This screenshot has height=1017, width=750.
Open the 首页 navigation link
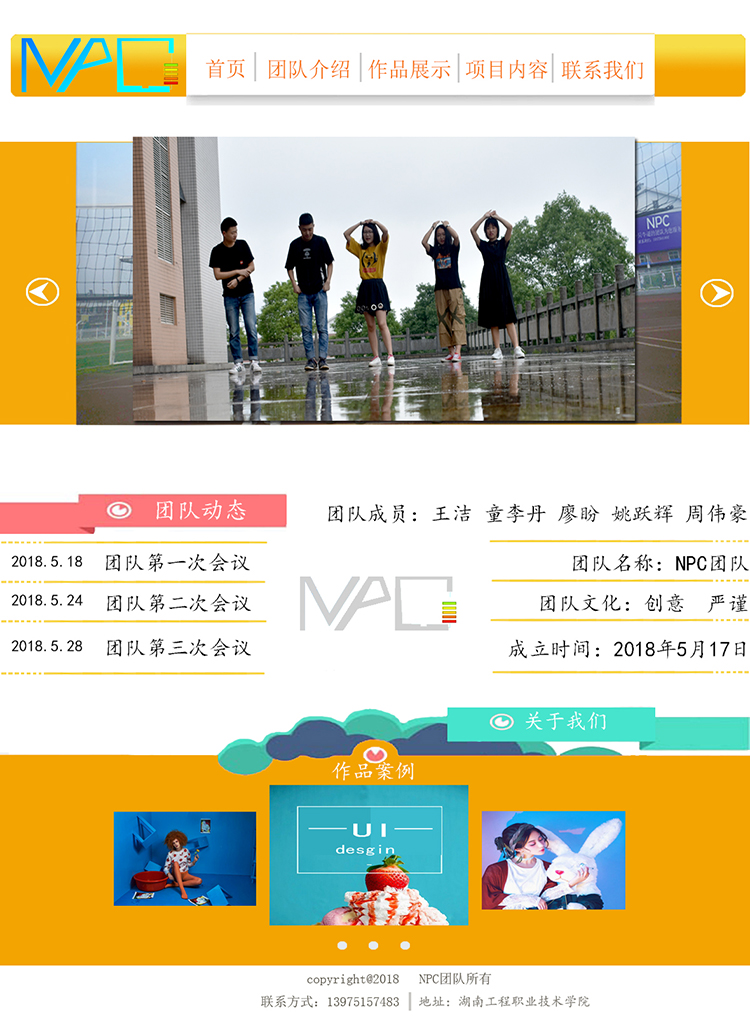pos(225,69)
